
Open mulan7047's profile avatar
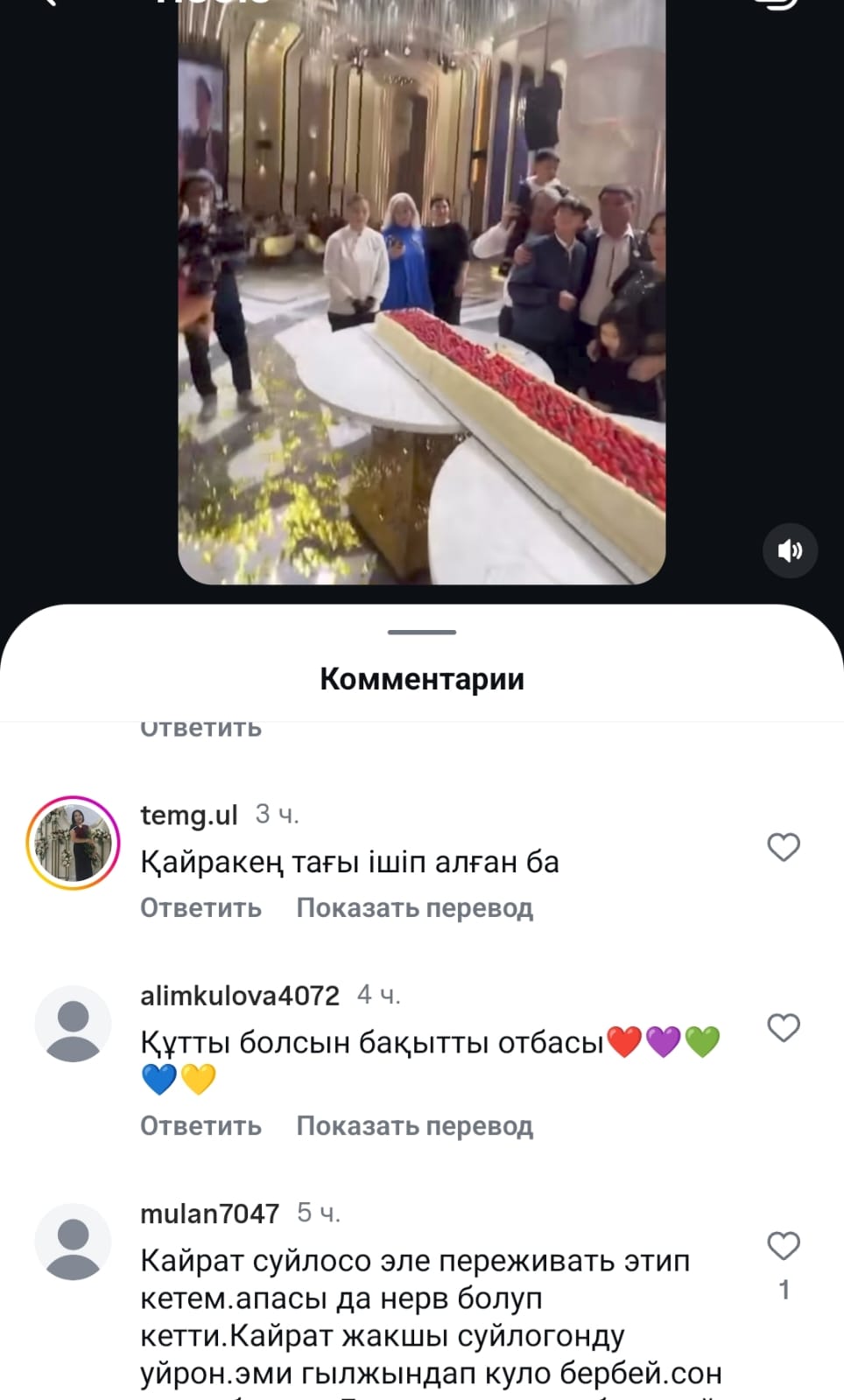pos(73,1242)
